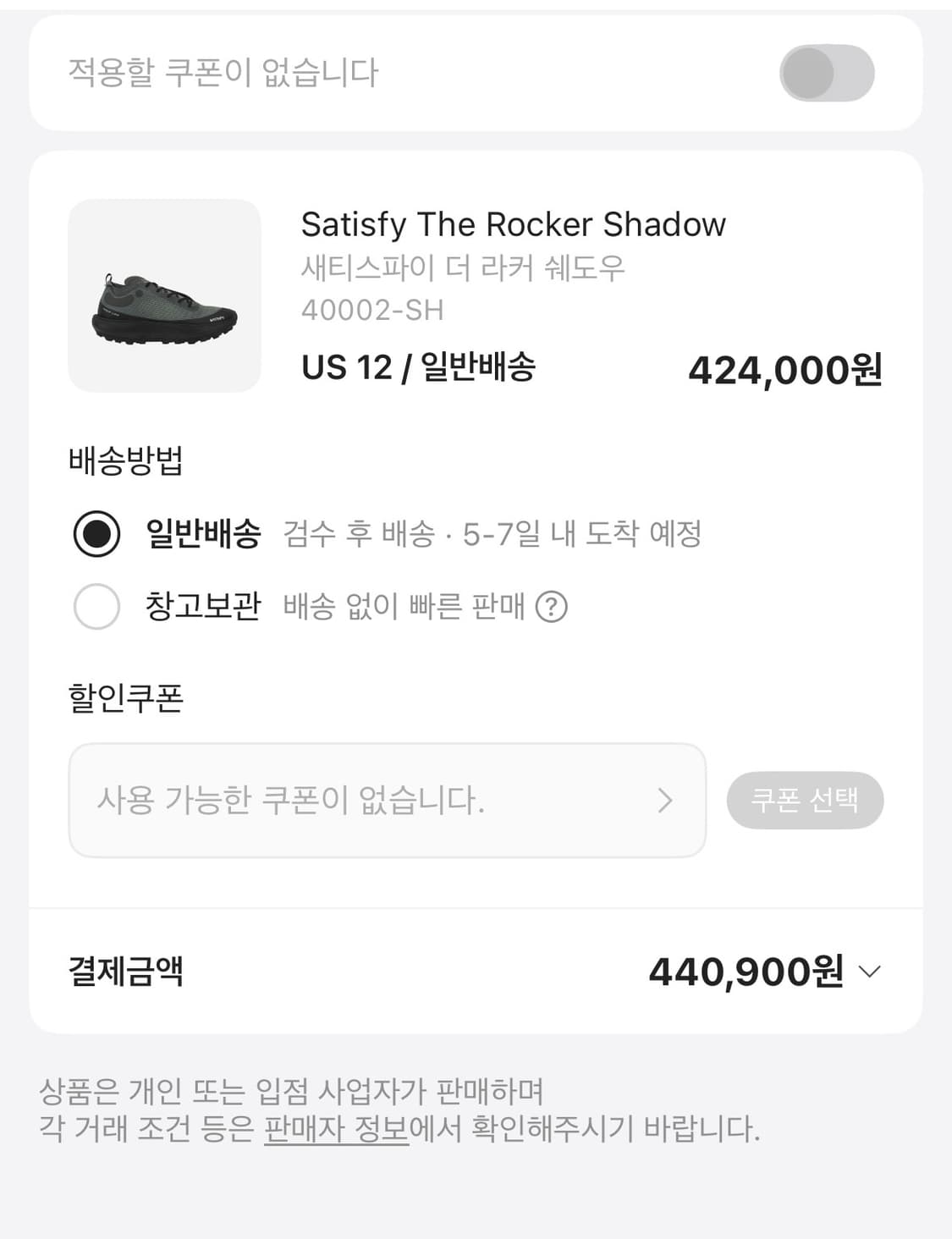Screen dimensions: 952x1239
Task: Click the product code 40002-SH
Action: pos(372,311)
